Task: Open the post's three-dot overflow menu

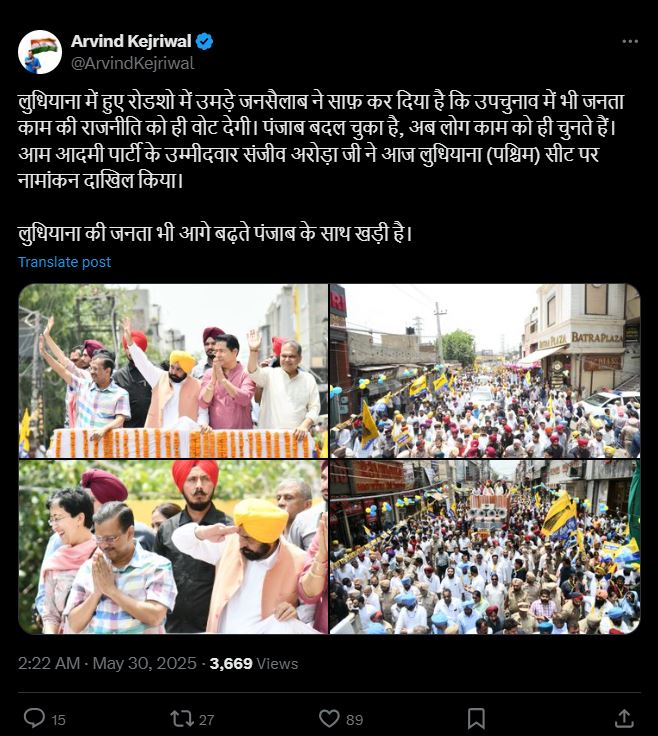Action: point(629,41)
